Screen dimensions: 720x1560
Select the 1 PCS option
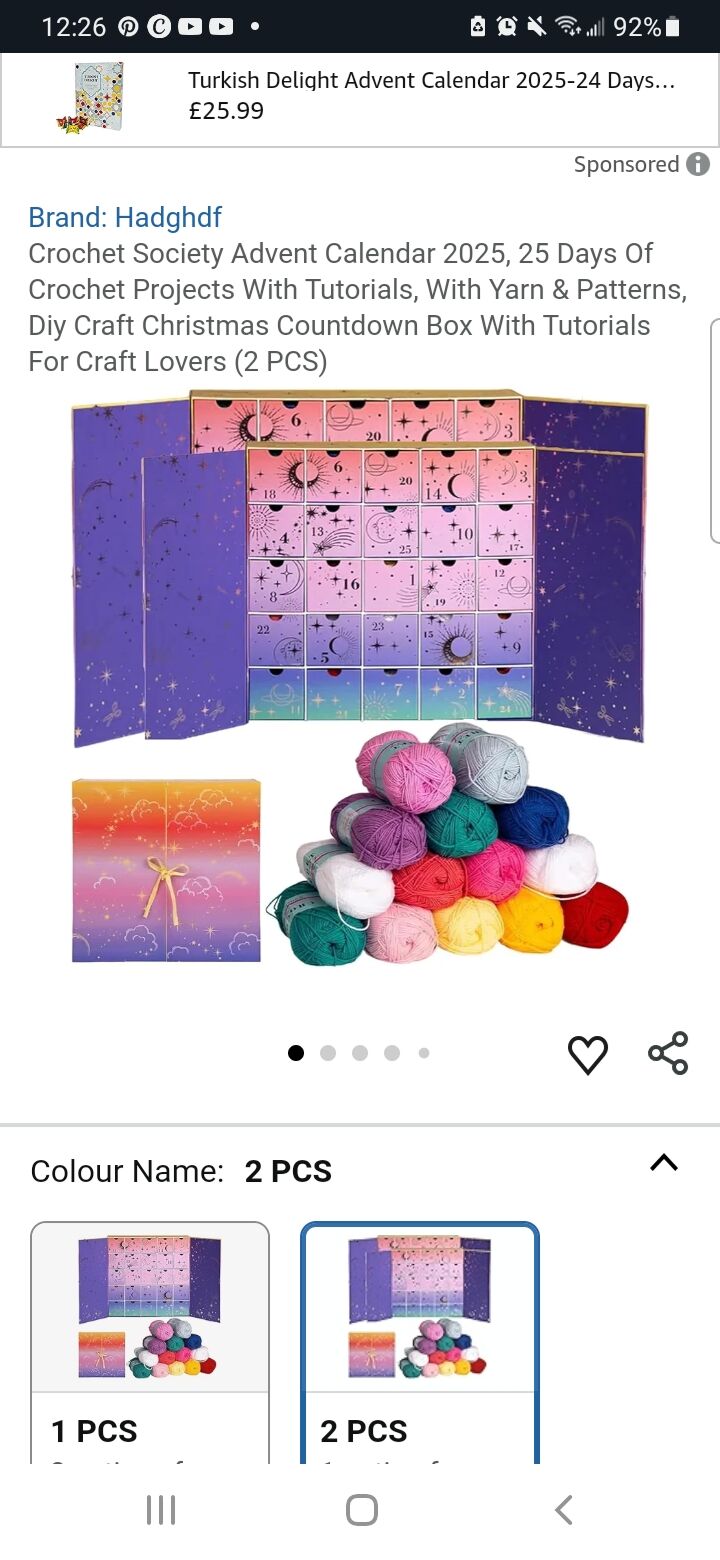click(x=150, y=1340)
